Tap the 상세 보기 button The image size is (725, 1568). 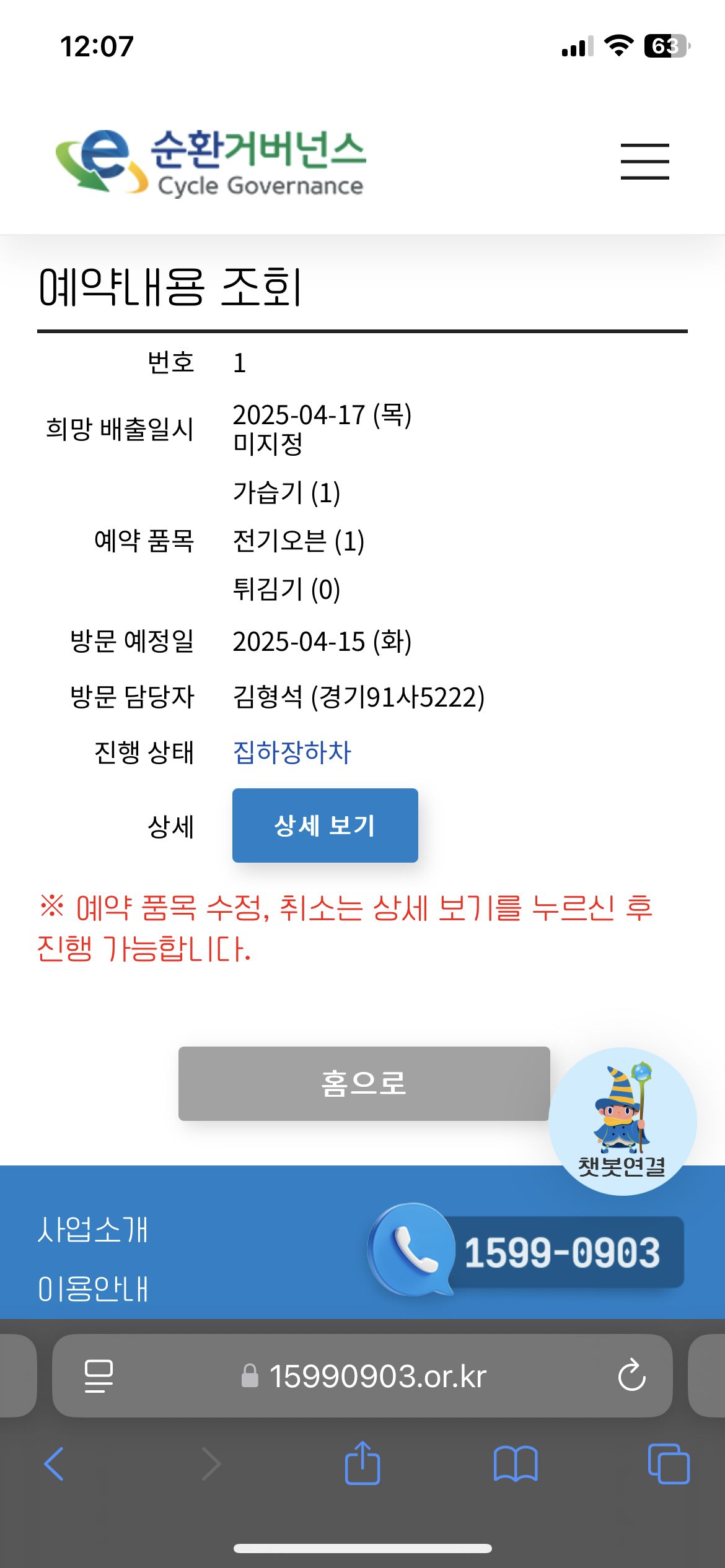(325, 825)
